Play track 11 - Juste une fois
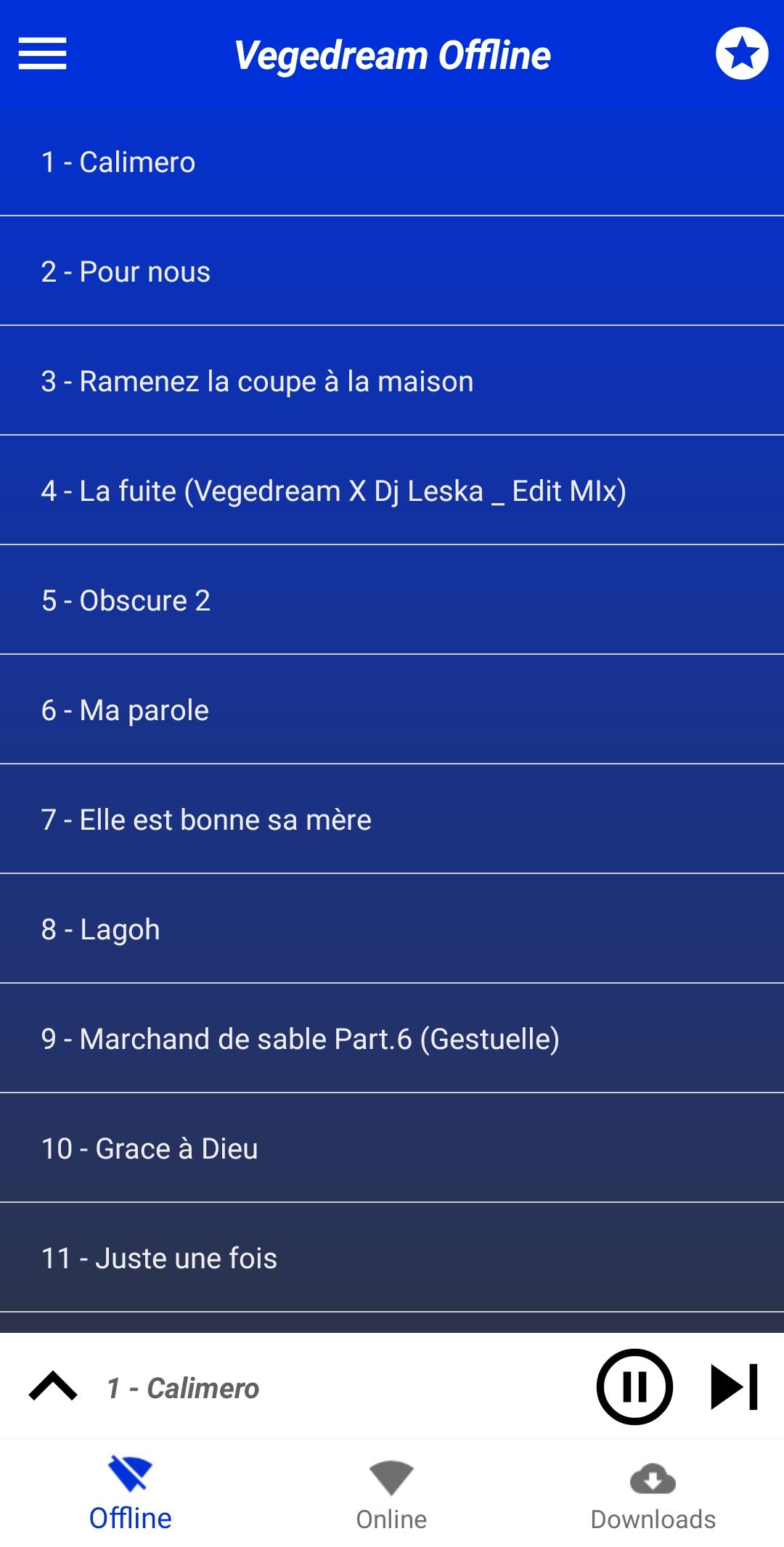Image resolution: width=784 pixels, height=1547 pixels. coord(392,1258)
